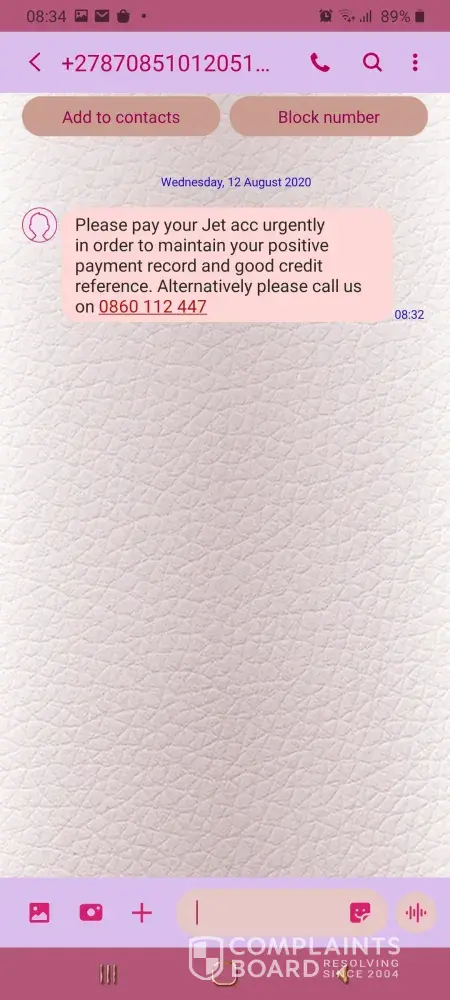Block number of this sender
The image size is (450, 1000).
(329, 117)
